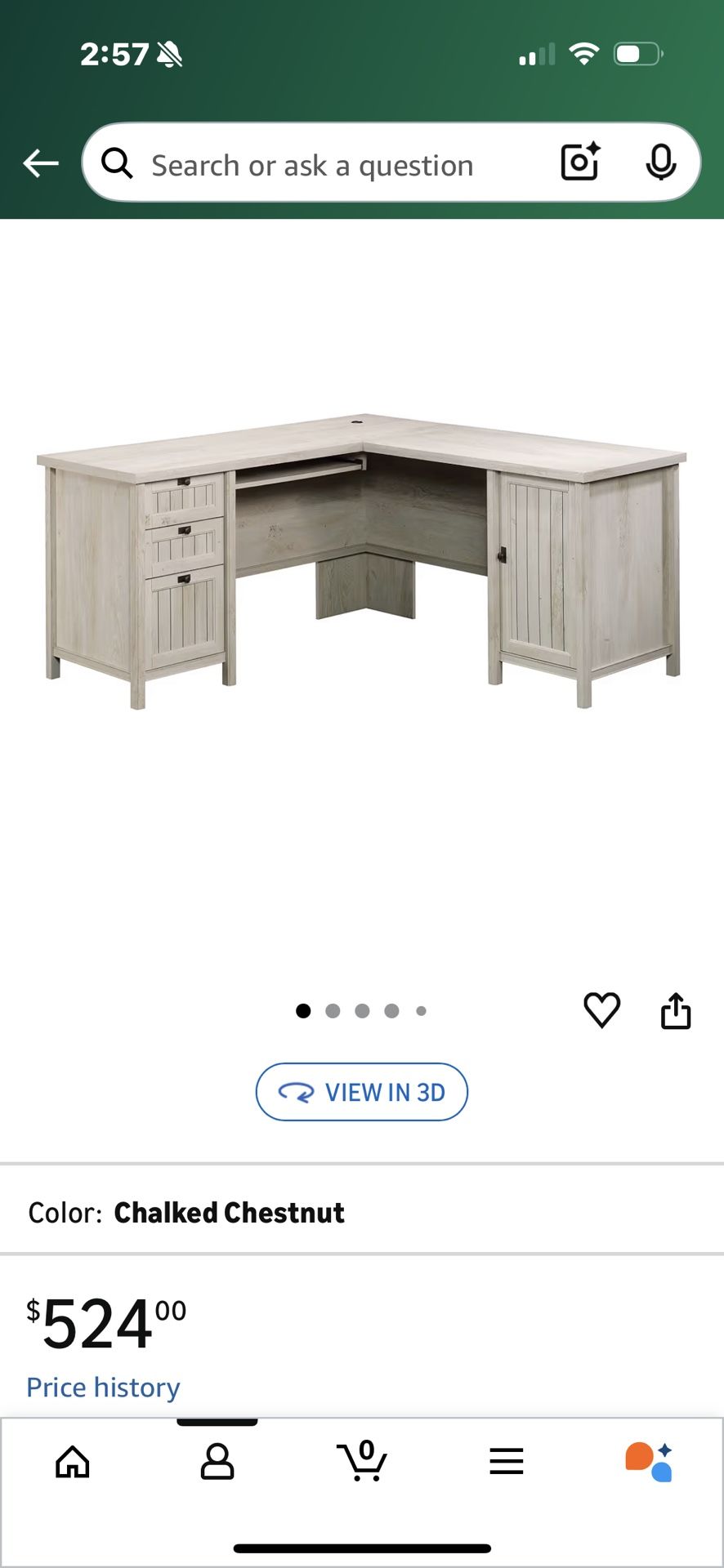Tap the search bar field
Image resolution: width=724 pixels, height=1568 pixels.
(327, 163)
